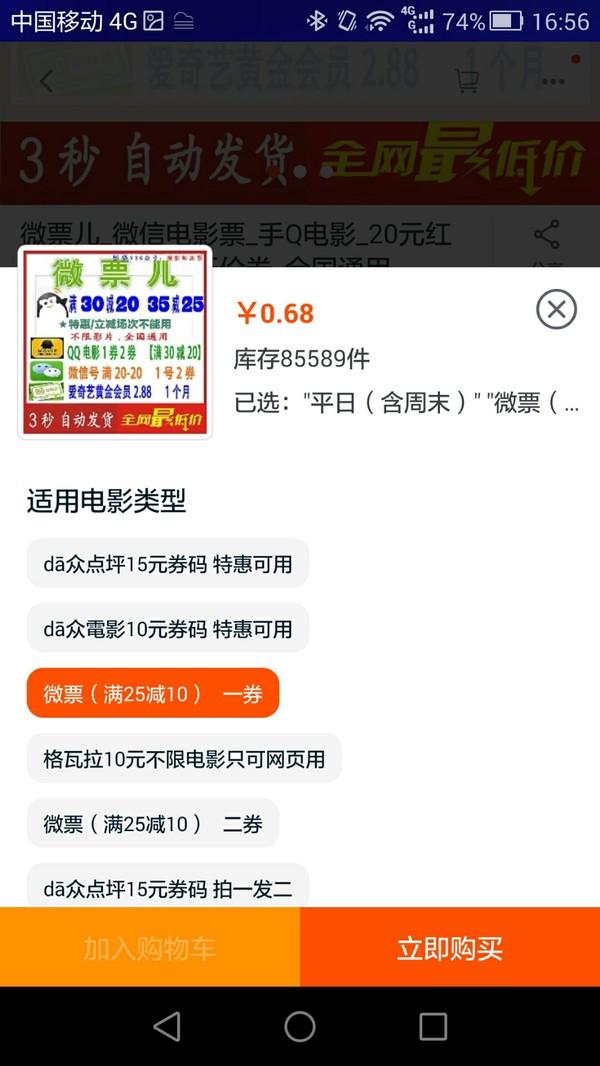
Task: Go to the system home screen
Action: point(299,1026)
